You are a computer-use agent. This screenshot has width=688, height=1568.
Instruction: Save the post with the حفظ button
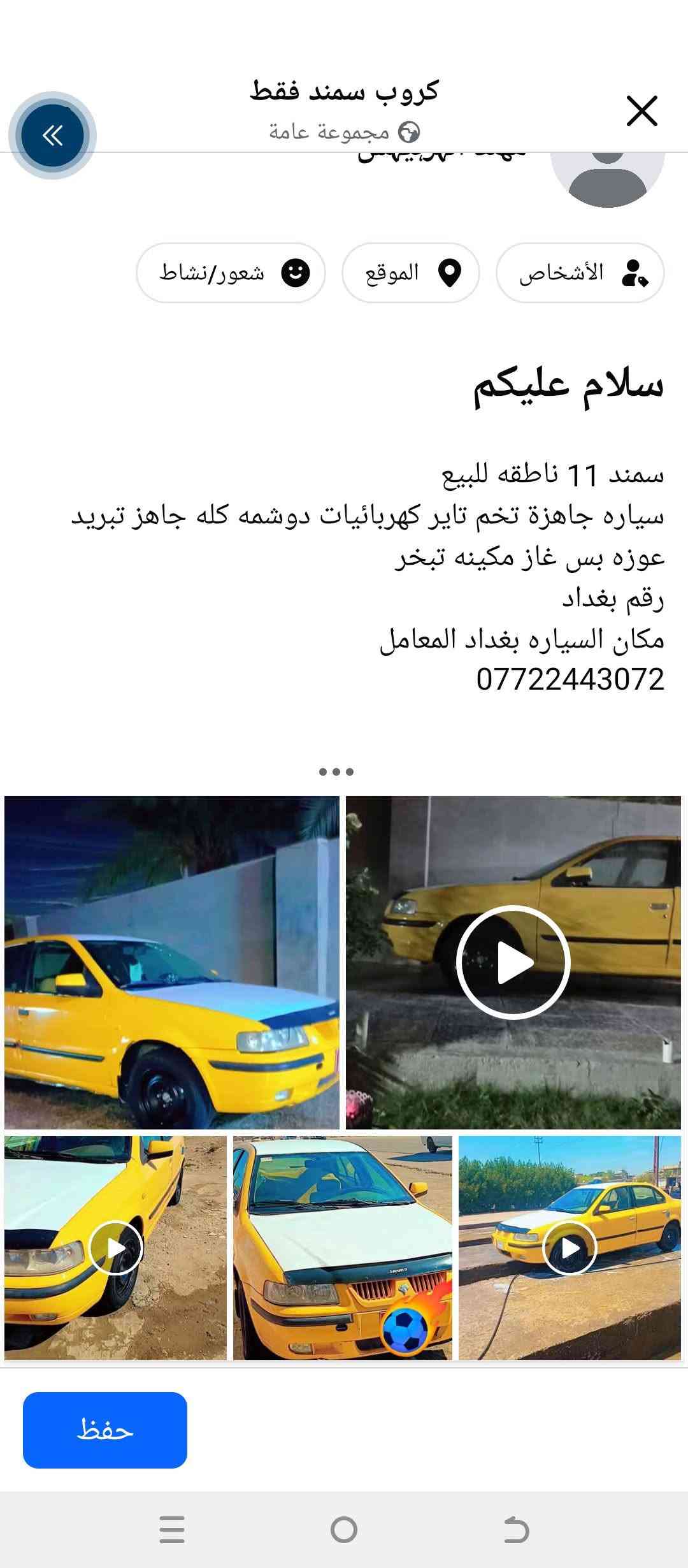pos(105,1430)
